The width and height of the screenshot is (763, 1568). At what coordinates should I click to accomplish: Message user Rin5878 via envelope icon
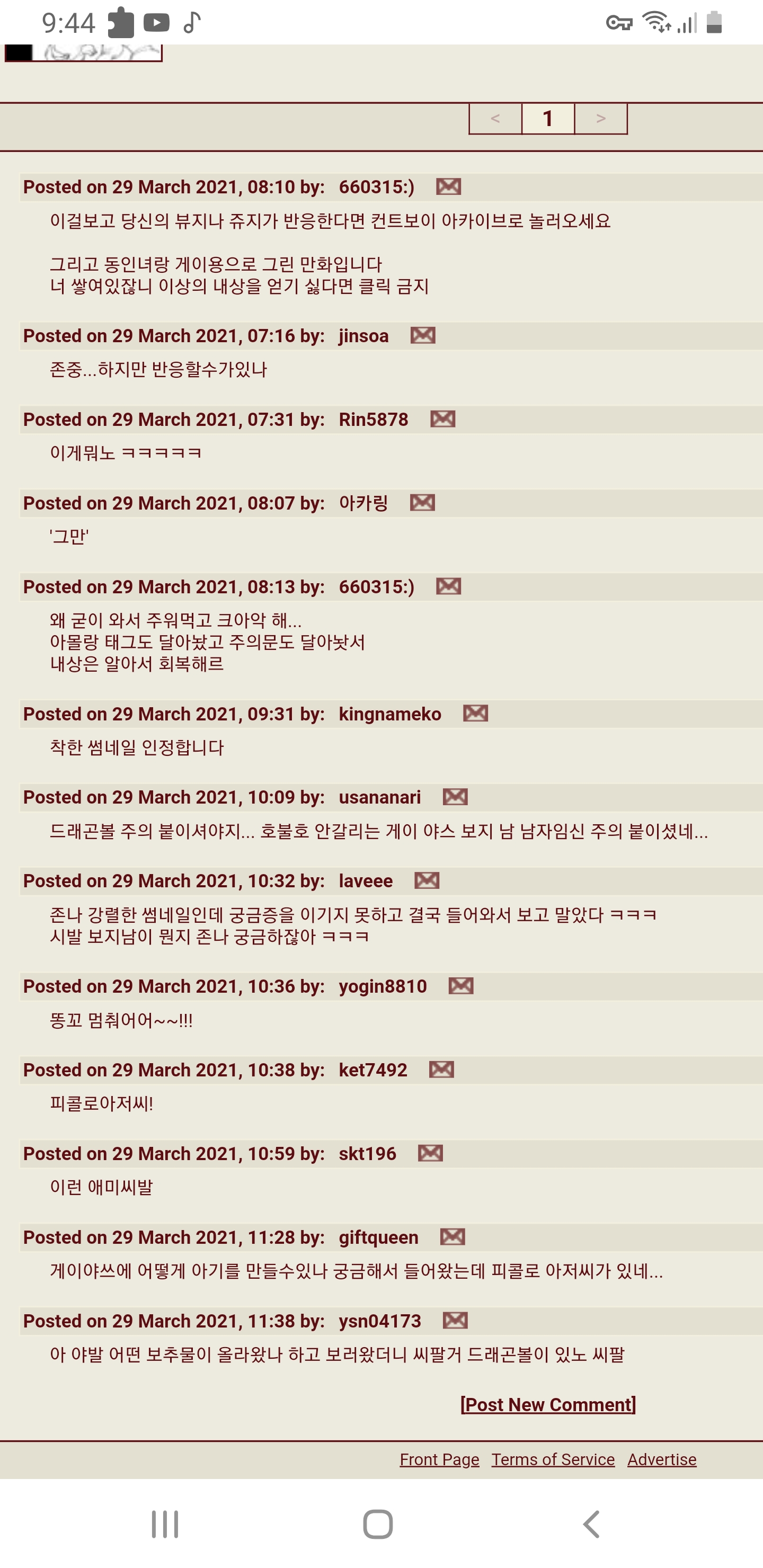point(442,419)
